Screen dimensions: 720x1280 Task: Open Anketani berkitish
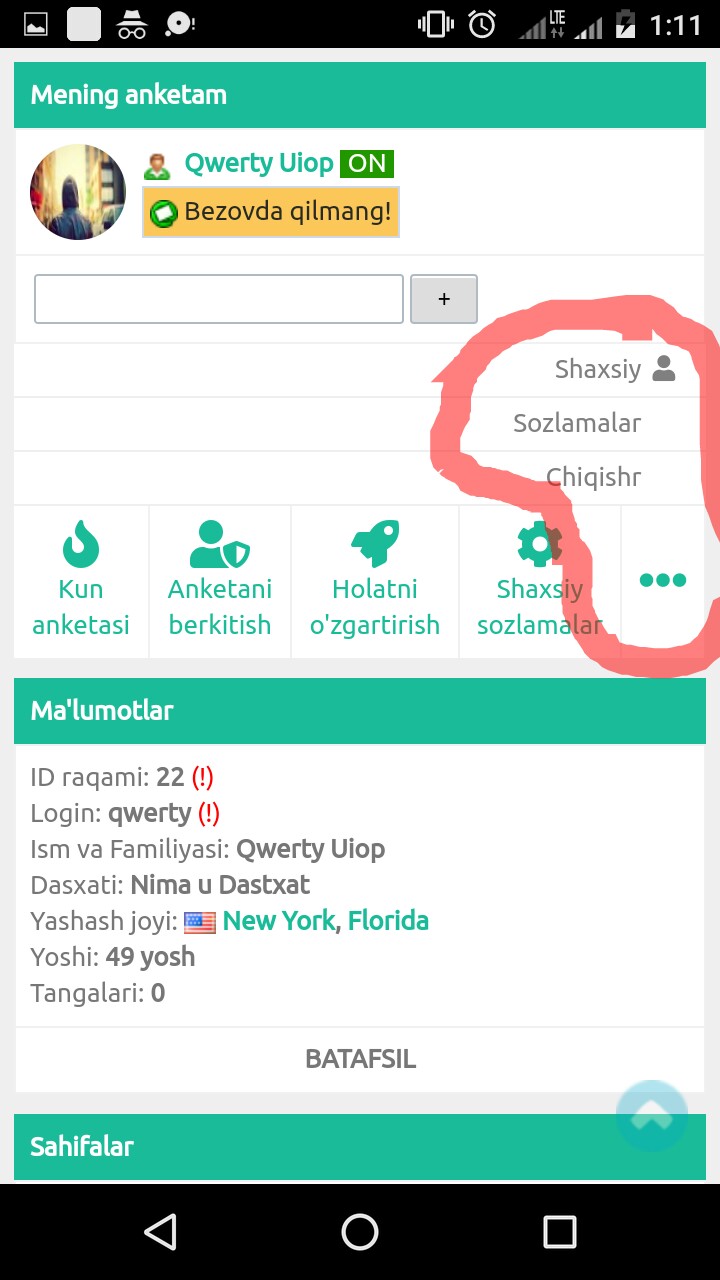point(220,582)
